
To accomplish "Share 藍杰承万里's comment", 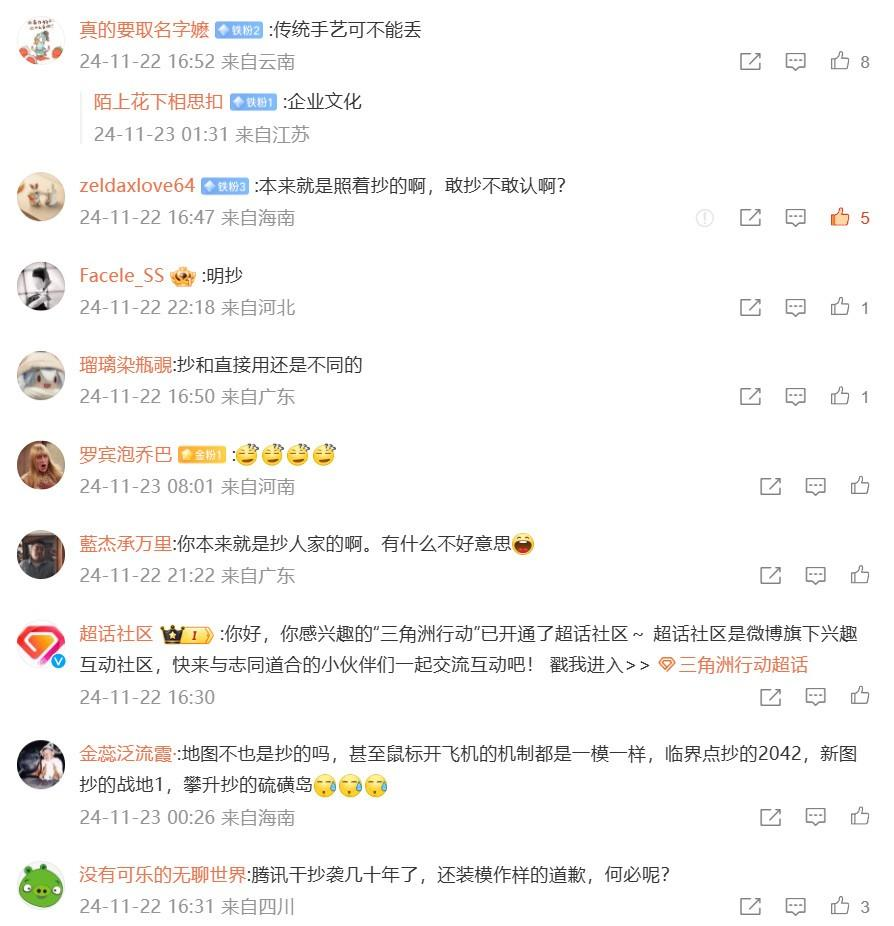I will (x=770, y=575).
